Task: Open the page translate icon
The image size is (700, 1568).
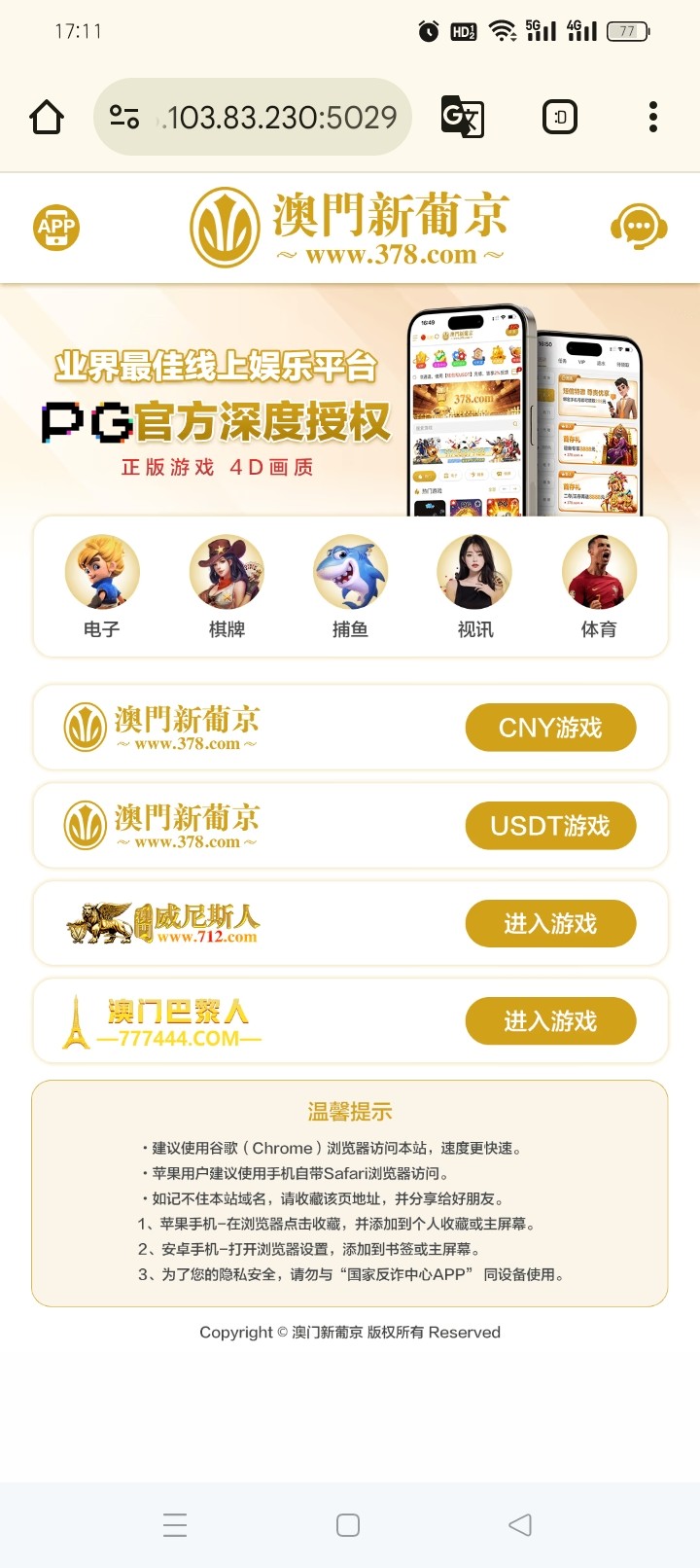Action: click(x=463, y=118)
